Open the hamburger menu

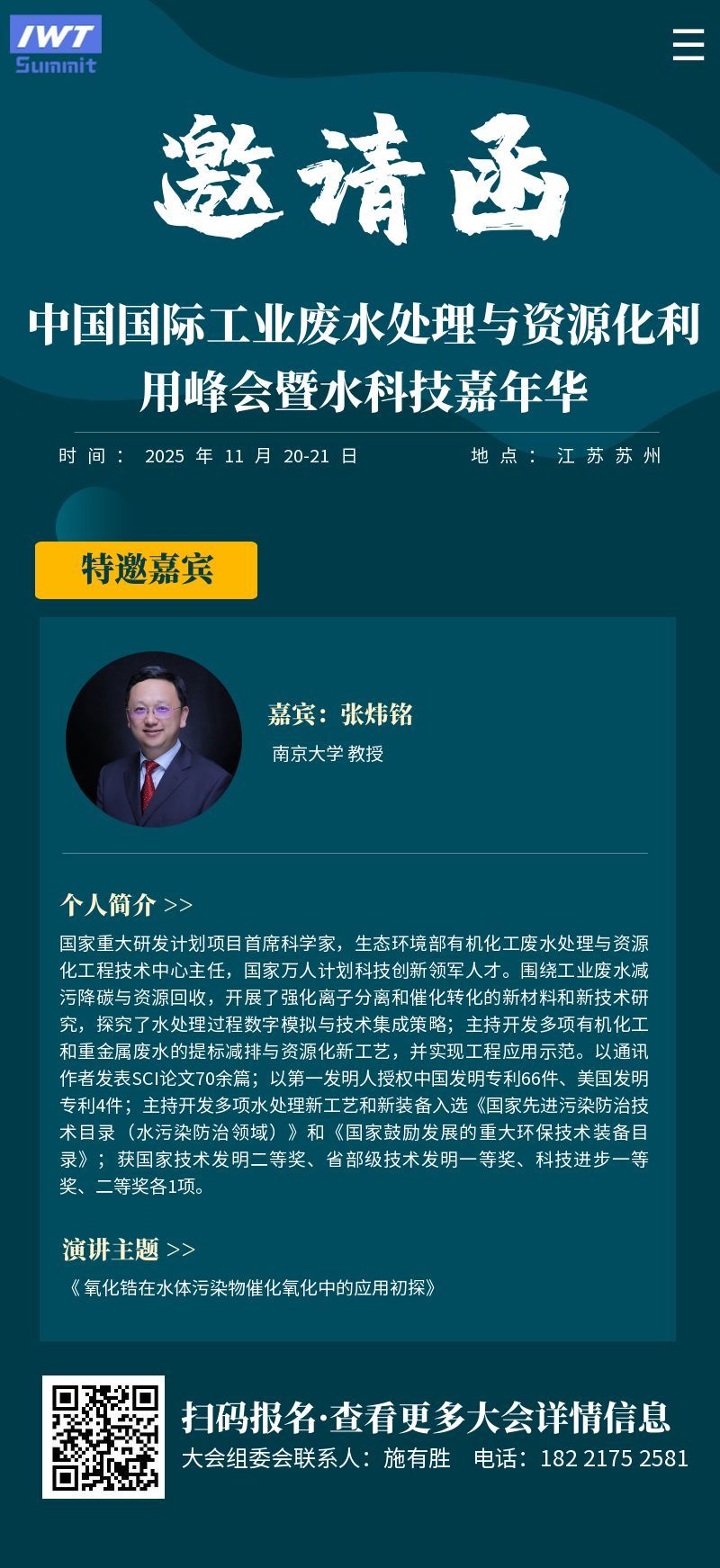688,45
